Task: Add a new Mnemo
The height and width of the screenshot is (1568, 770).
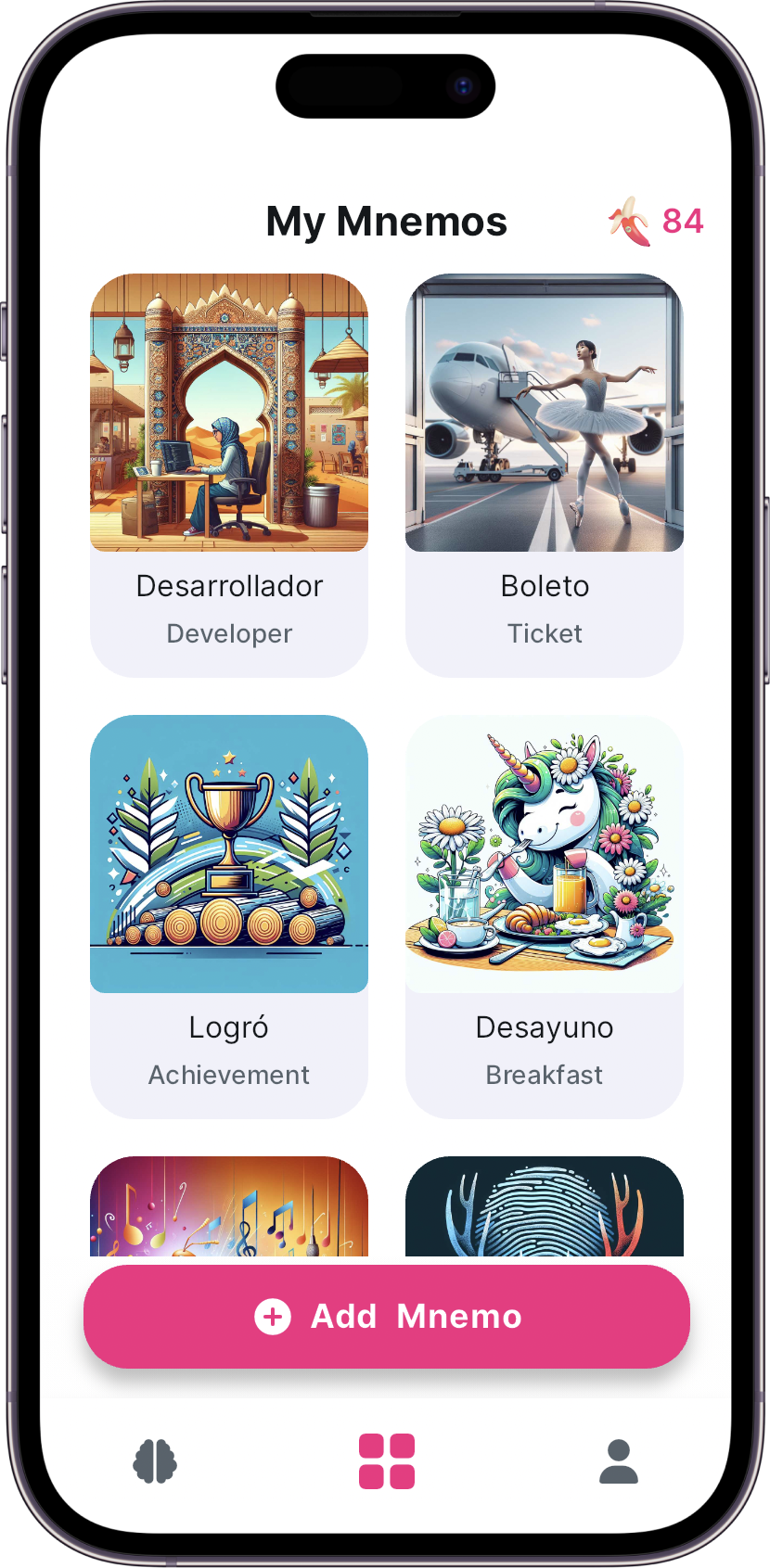Action: 387,1316
